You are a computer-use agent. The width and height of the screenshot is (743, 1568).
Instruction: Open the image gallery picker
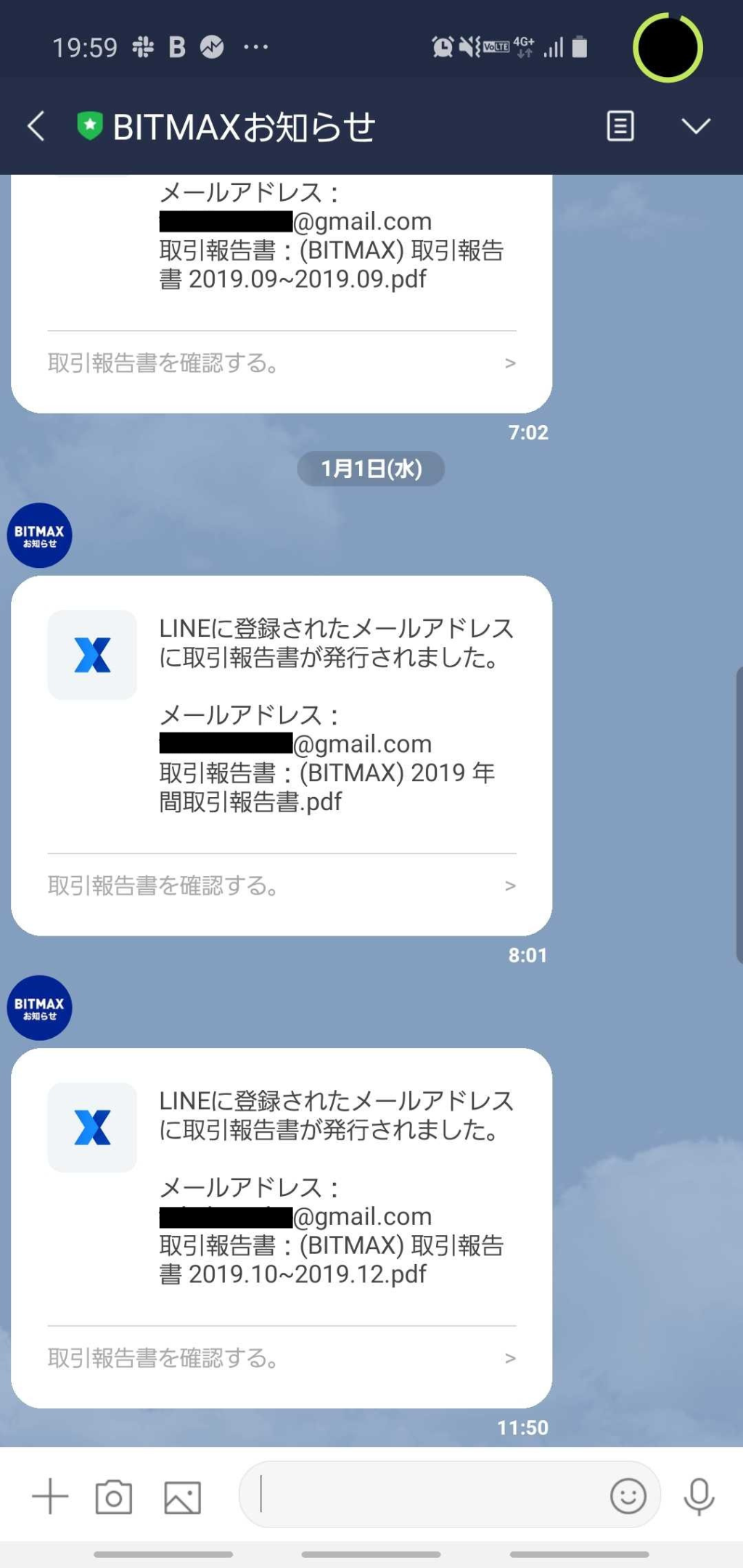pyautogui.click(x=182, y=1498)
